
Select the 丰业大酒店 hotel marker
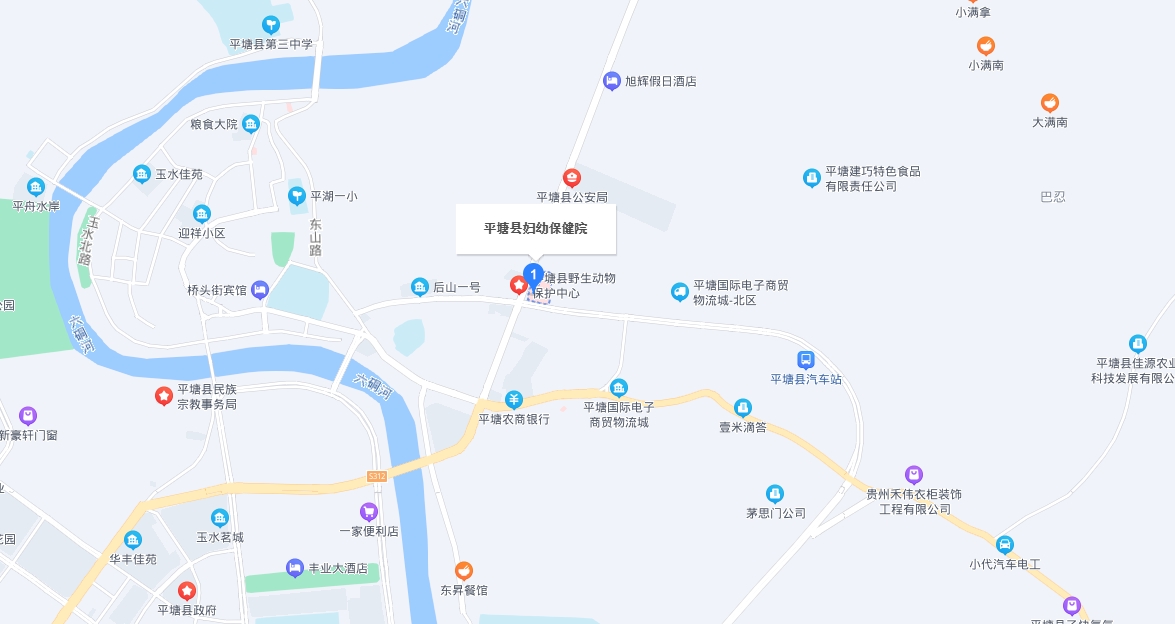(x=295, y=568)
